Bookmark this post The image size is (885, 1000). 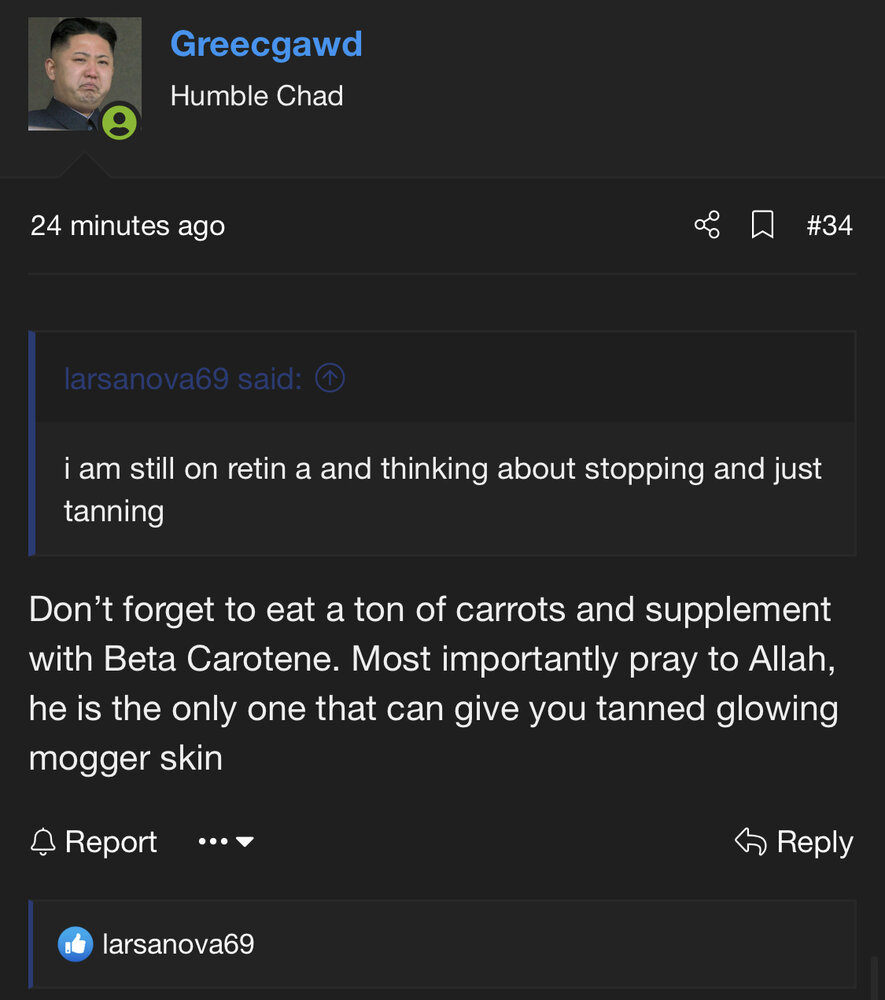[x=762, y=225]
